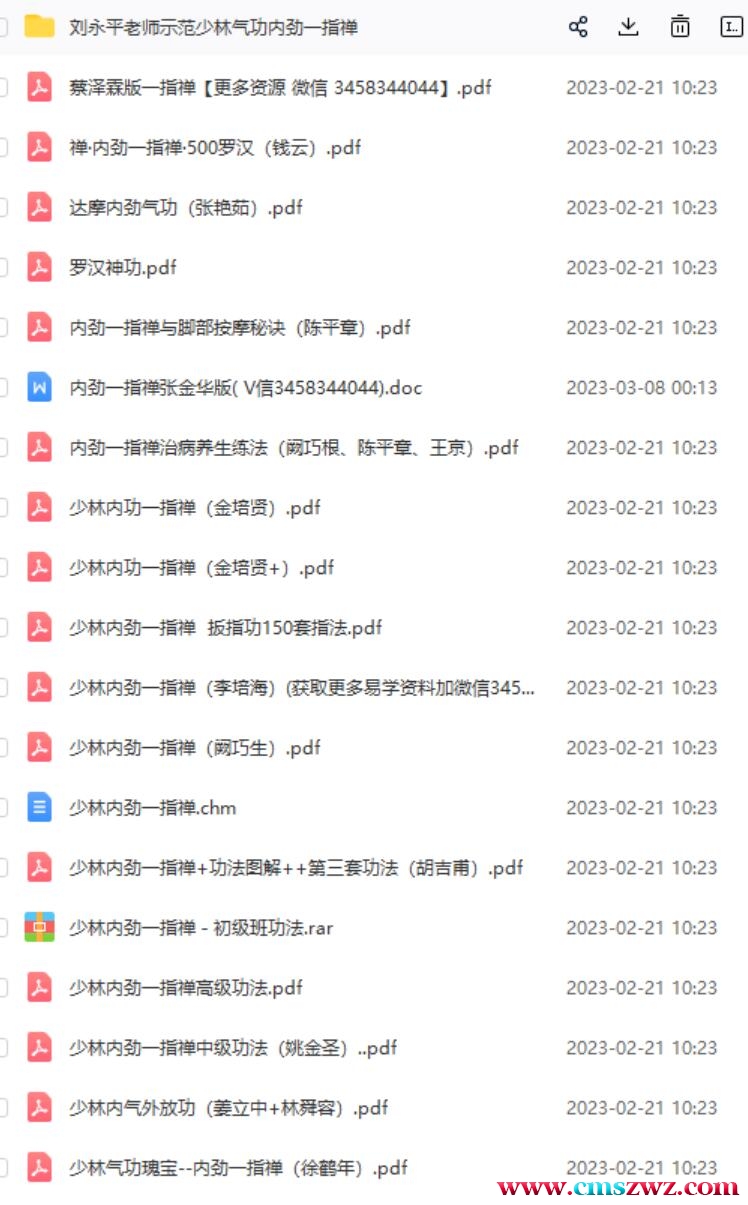Viewport: 748px width, 1205px height.
Task: Delete the 刘永平老师示范 folder
Action: pyautogui.click(x=680, y=27)
